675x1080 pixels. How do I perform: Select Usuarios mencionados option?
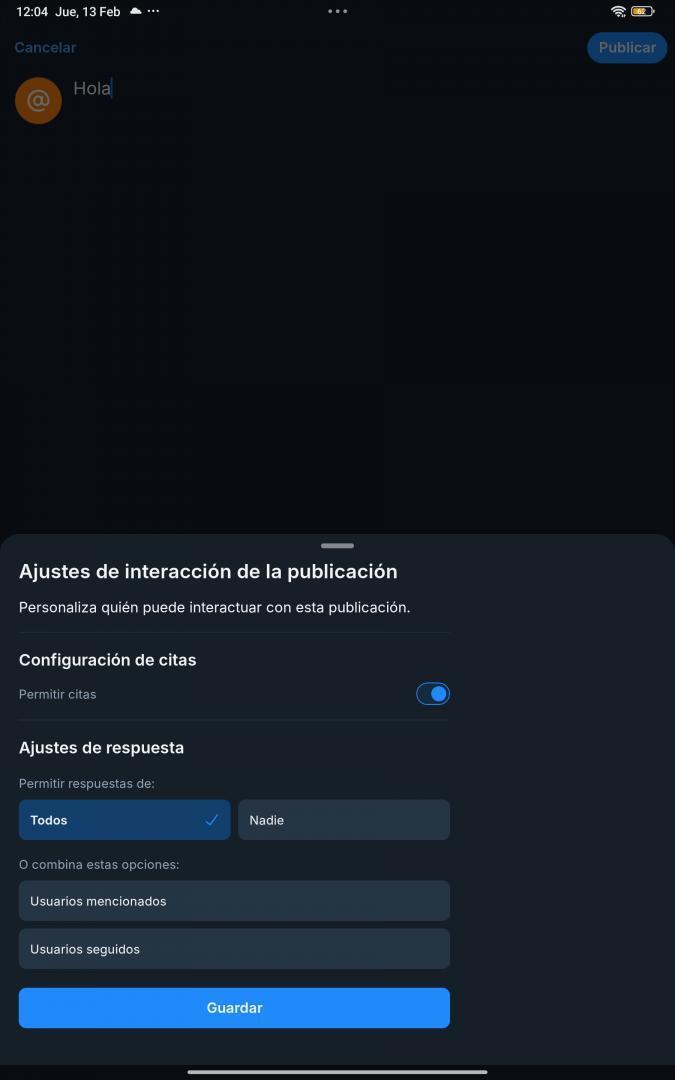click(234, 901)
